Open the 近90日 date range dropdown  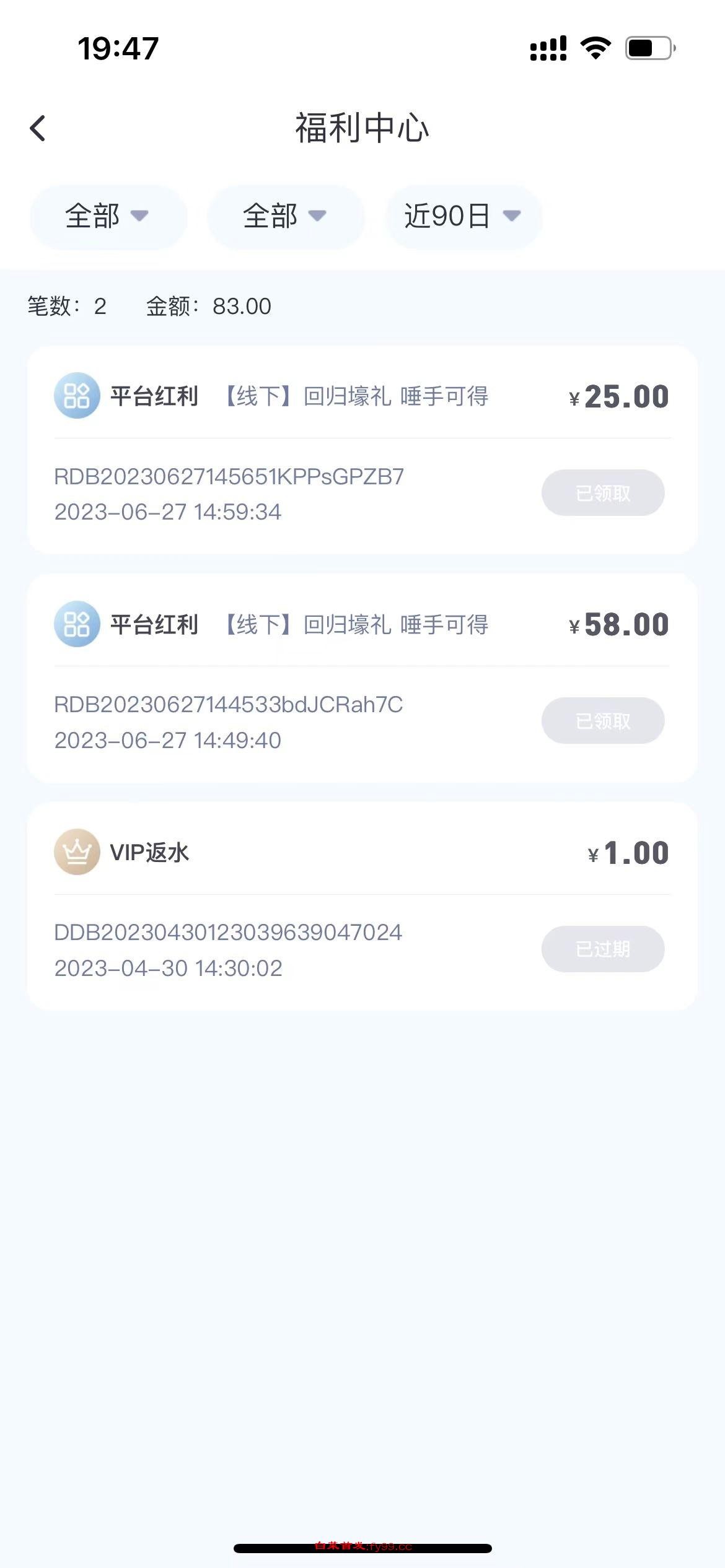click(x=463, y=217)
